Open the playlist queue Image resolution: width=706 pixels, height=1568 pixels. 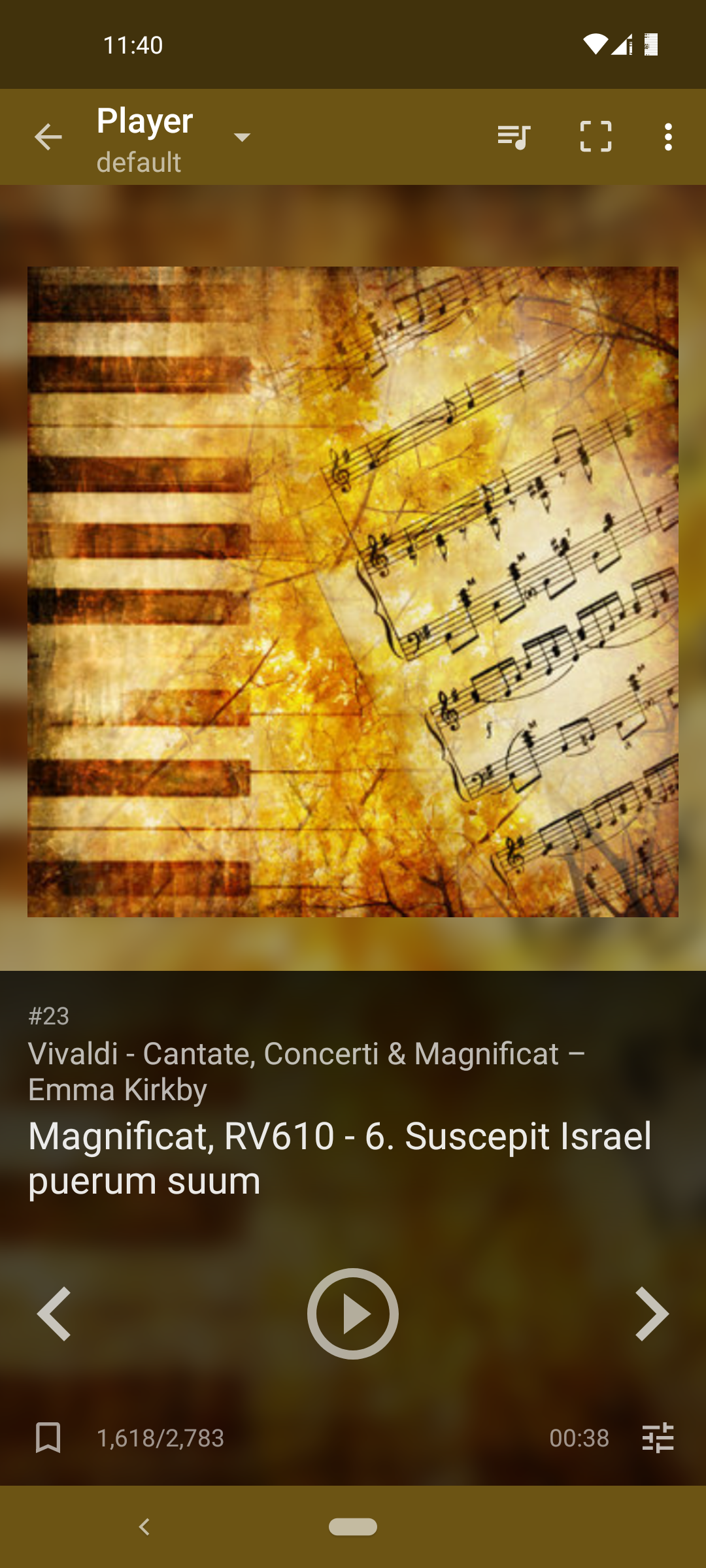tap(514, 137)
